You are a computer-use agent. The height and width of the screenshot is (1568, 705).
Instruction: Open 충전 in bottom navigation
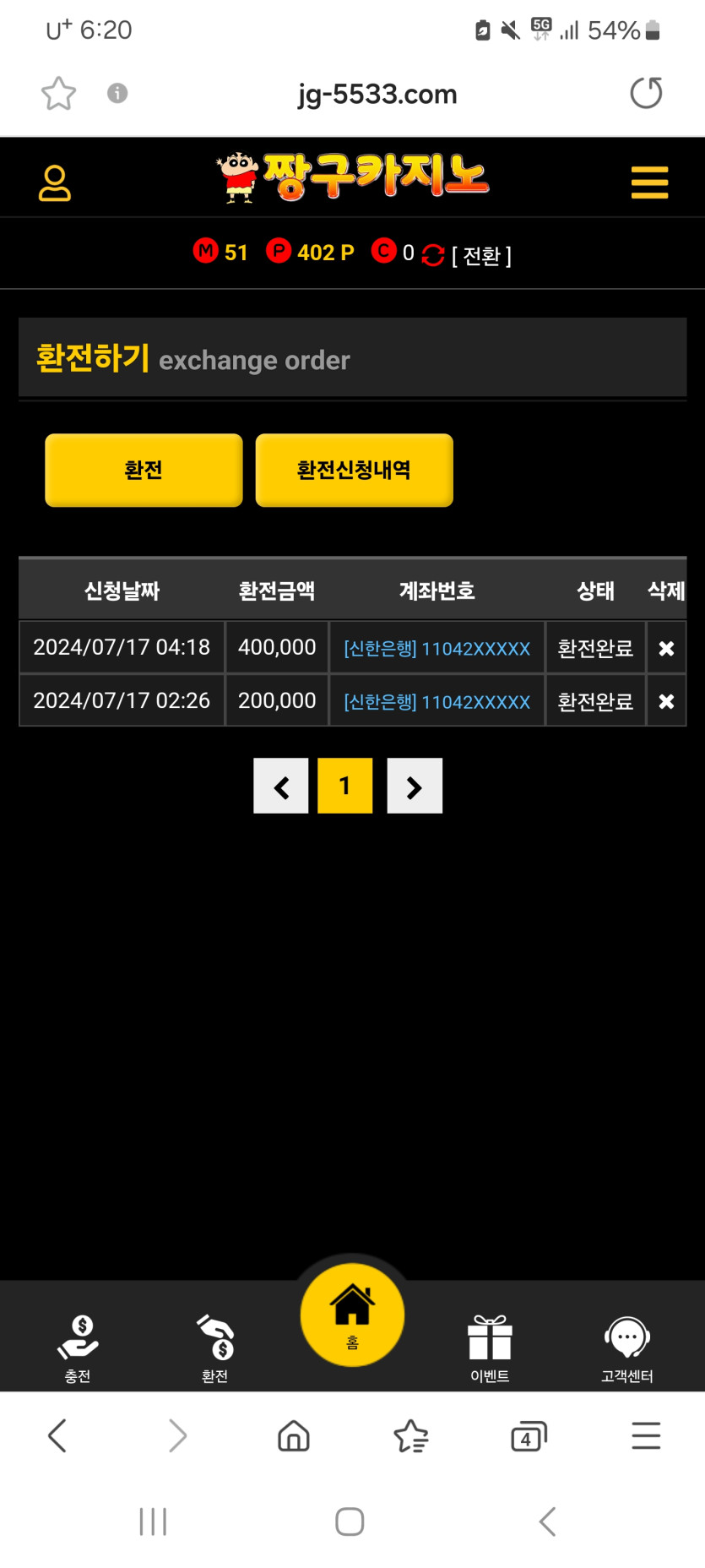click(x=78, y=1348)
